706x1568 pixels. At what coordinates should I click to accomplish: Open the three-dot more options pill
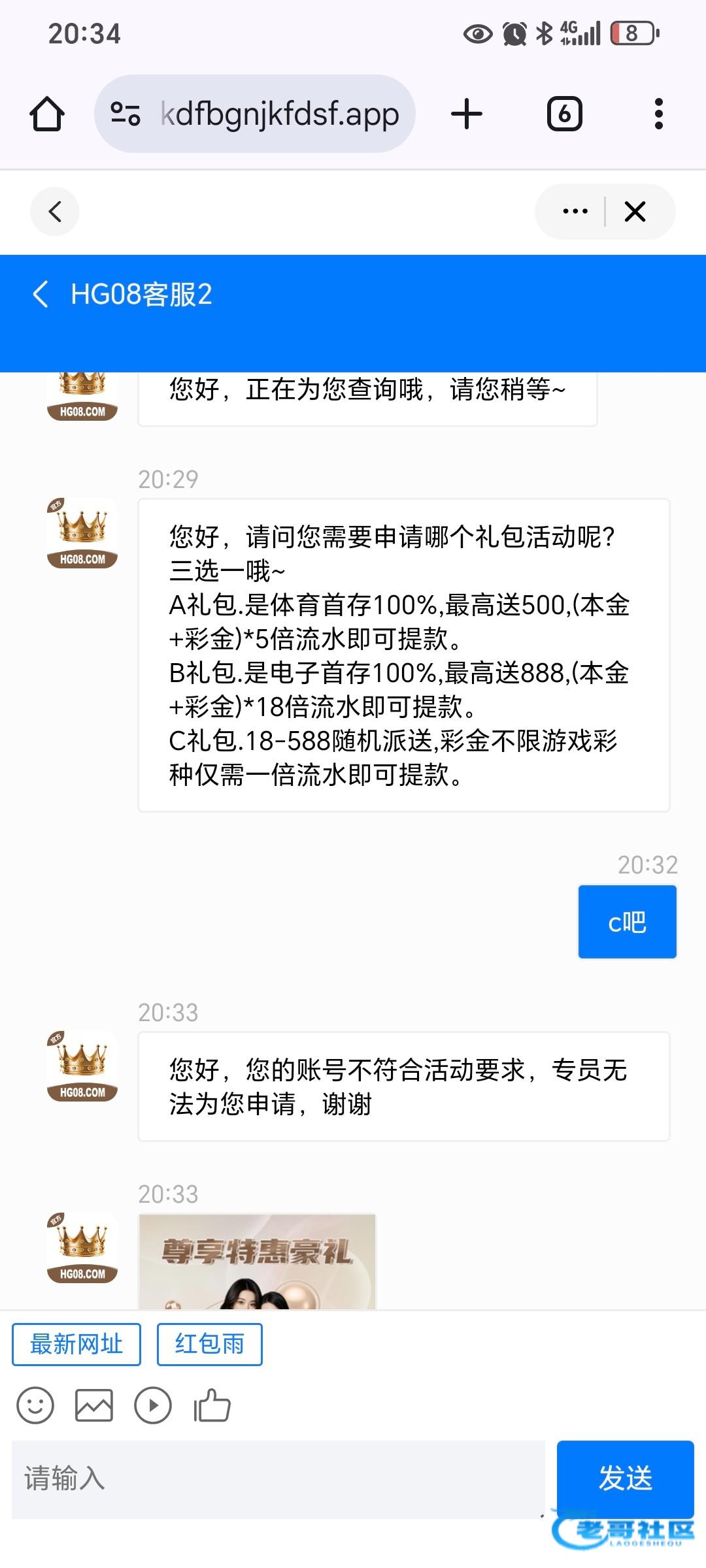575,212
